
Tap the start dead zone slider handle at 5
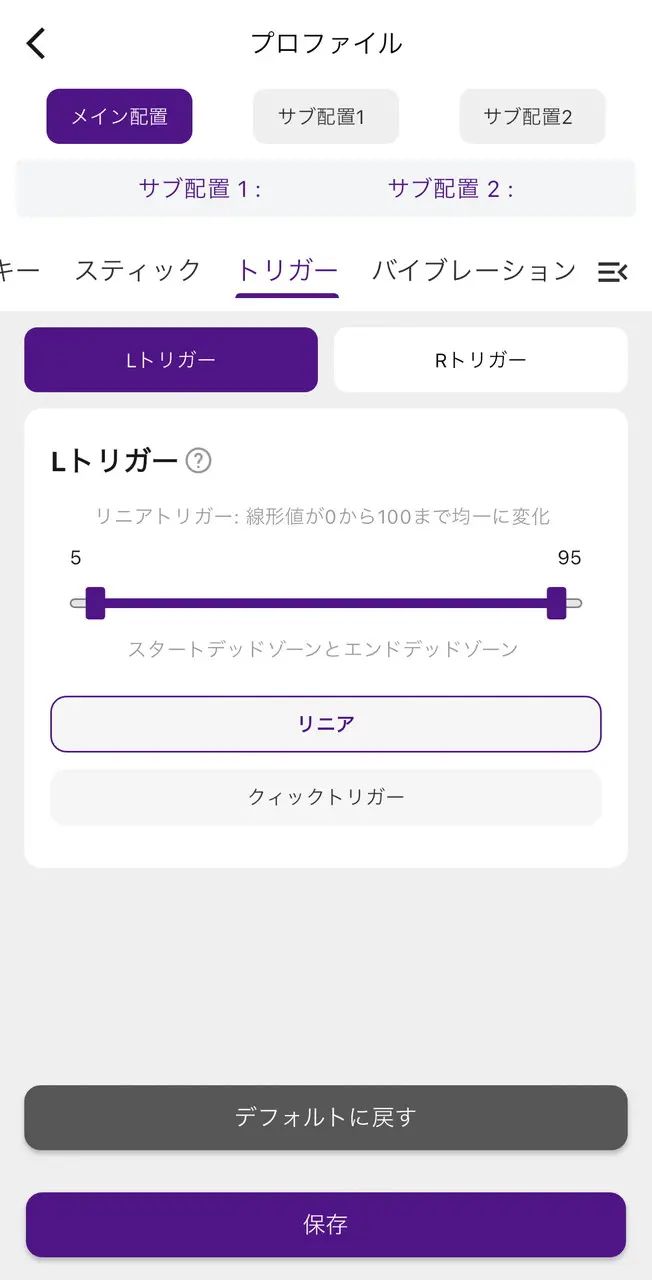point(95,603)
